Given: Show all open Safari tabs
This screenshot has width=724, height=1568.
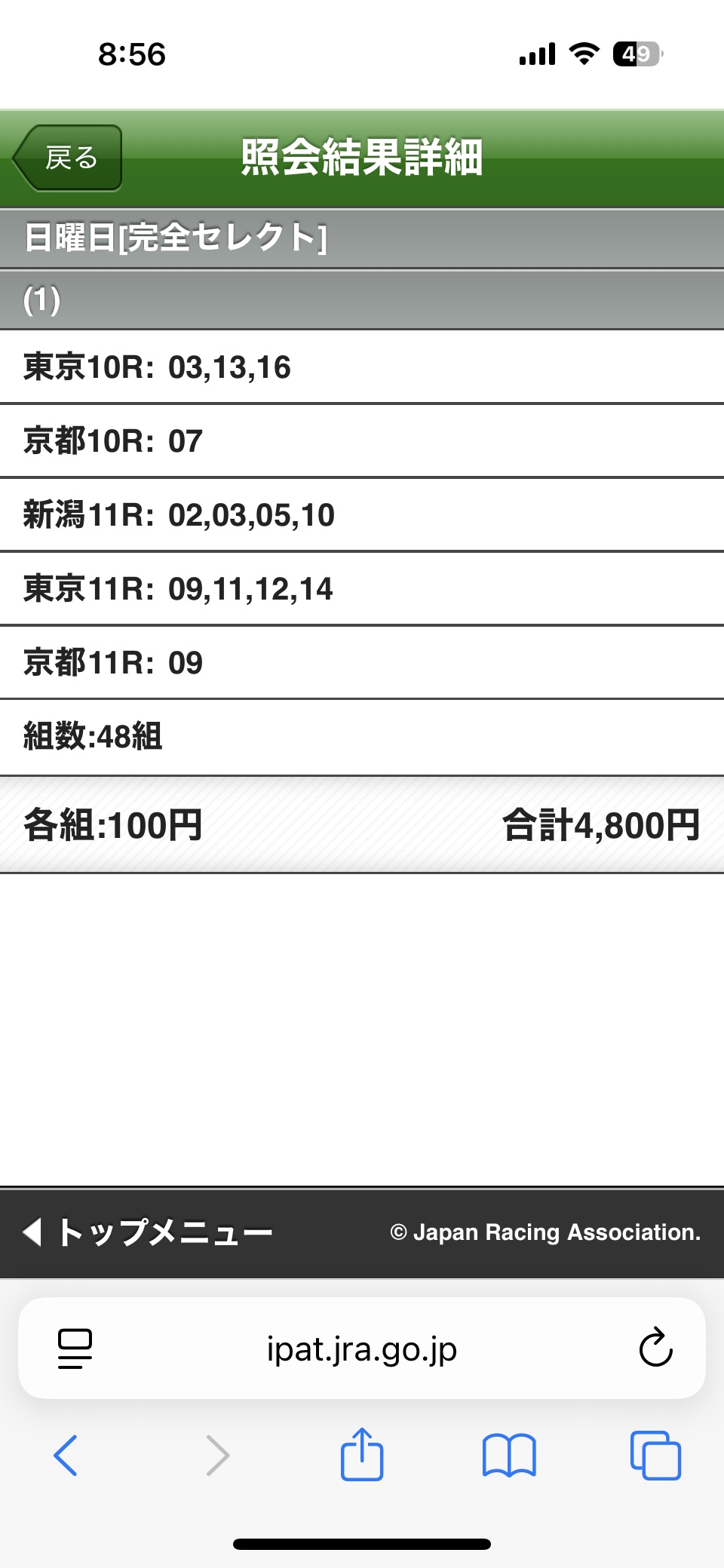Looking at the screenshot, I should [x=655, y=1455].
